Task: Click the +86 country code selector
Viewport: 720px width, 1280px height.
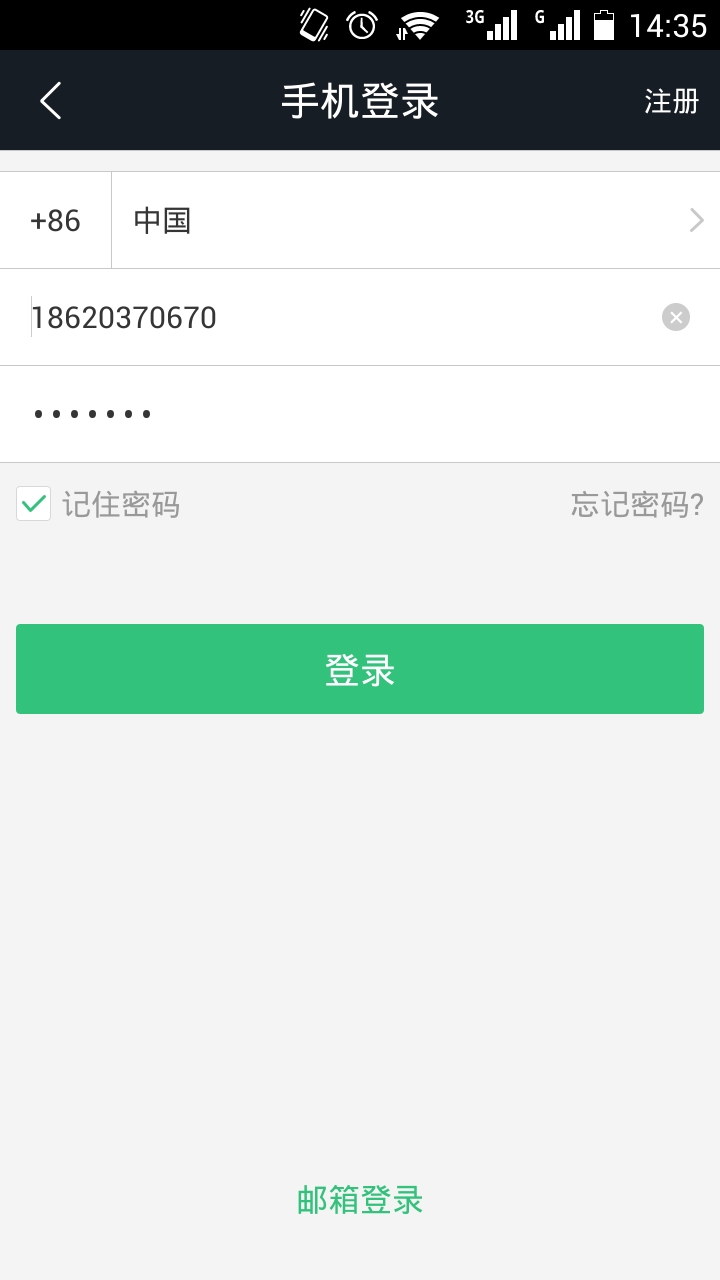Action: coord(55,219)
